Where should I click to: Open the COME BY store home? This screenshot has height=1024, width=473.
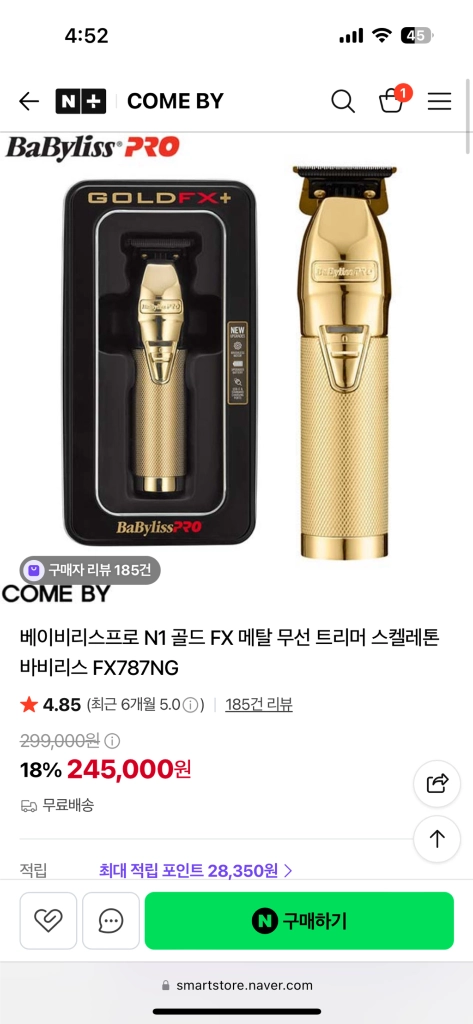click(175, 101)
